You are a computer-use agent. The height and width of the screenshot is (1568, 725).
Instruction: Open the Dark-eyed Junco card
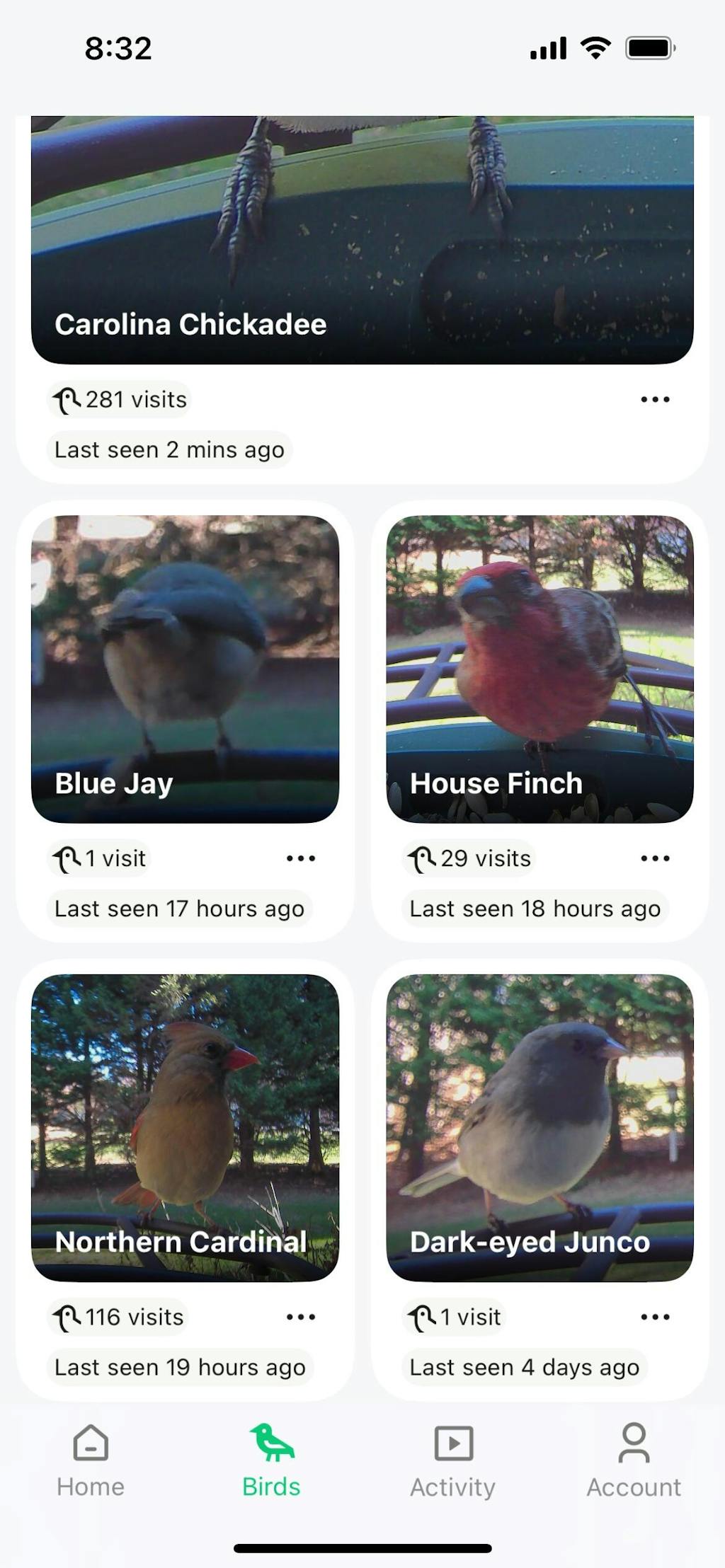[540, 1127]
